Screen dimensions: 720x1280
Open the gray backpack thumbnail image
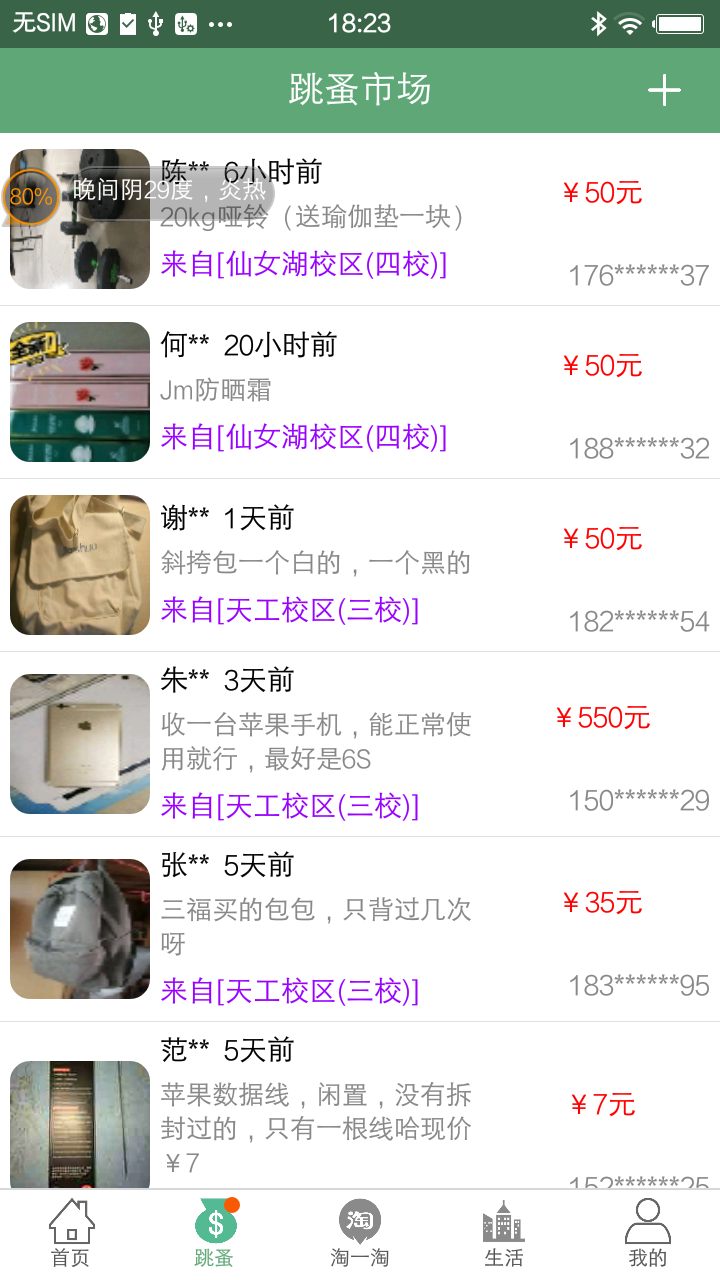[x=79, y=928]
